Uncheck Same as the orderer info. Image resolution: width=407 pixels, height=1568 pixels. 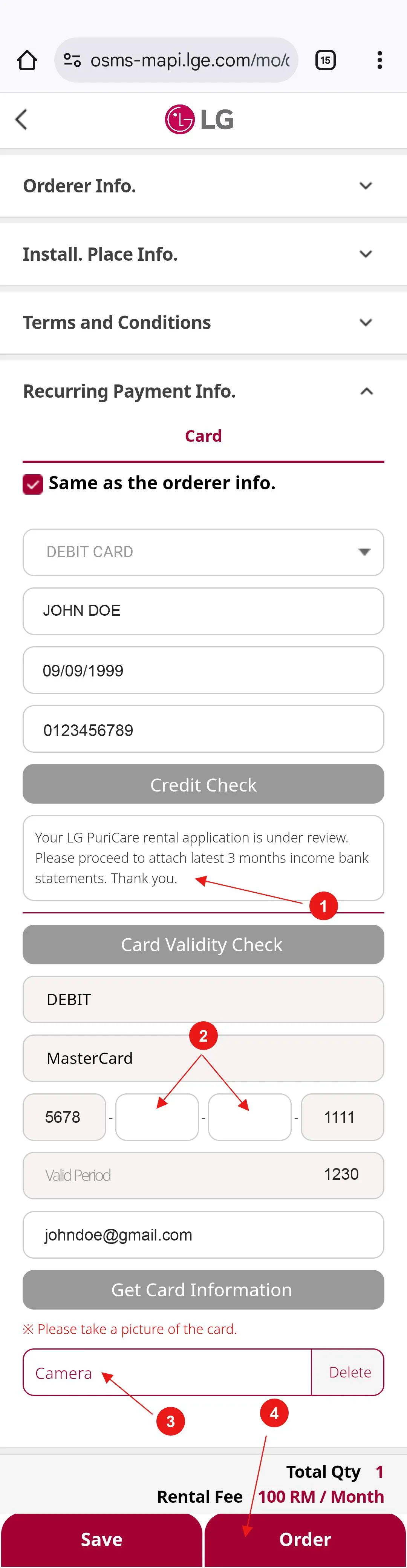point(33,484)
